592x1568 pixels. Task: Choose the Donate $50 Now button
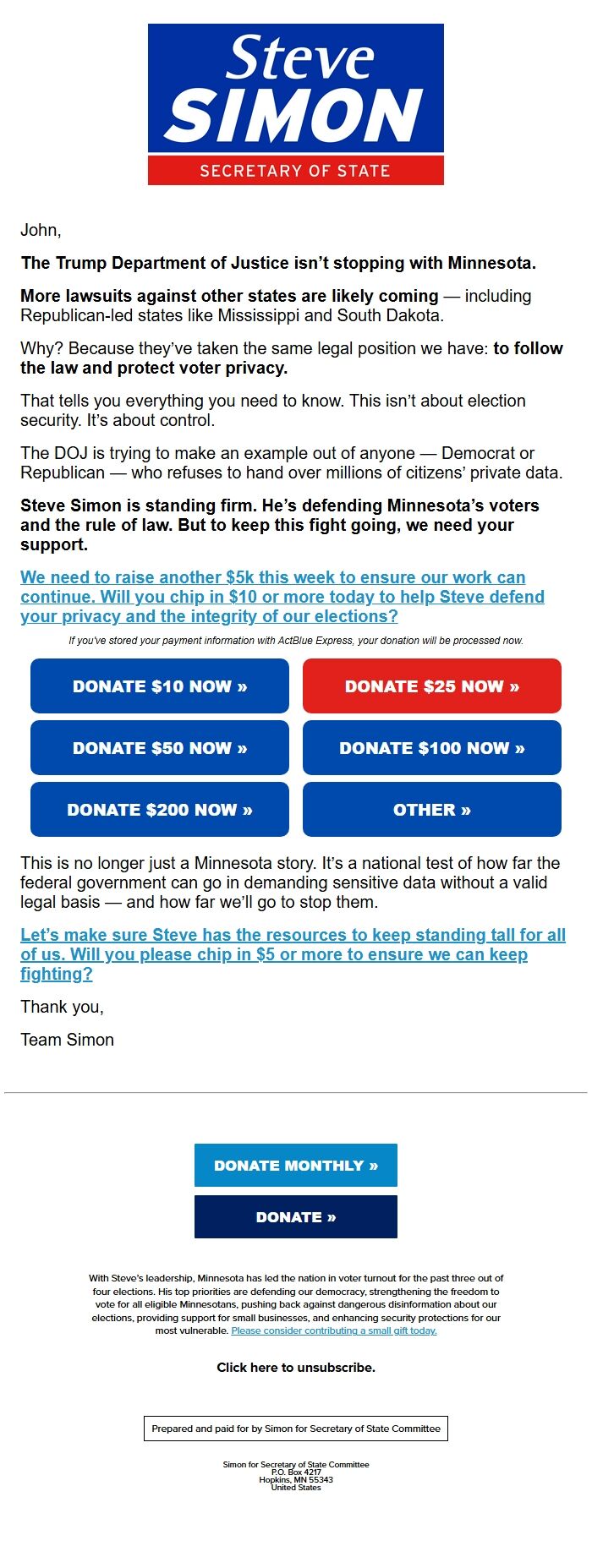[160, 748]
